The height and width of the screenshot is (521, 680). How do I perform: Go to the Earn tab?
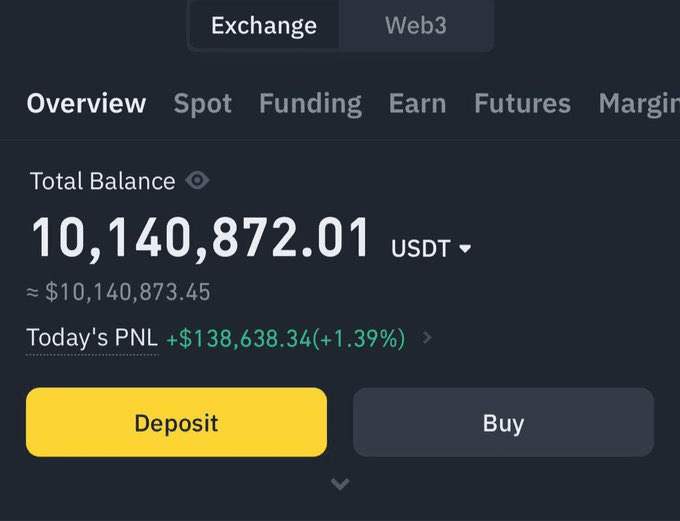tap(417, 104)
